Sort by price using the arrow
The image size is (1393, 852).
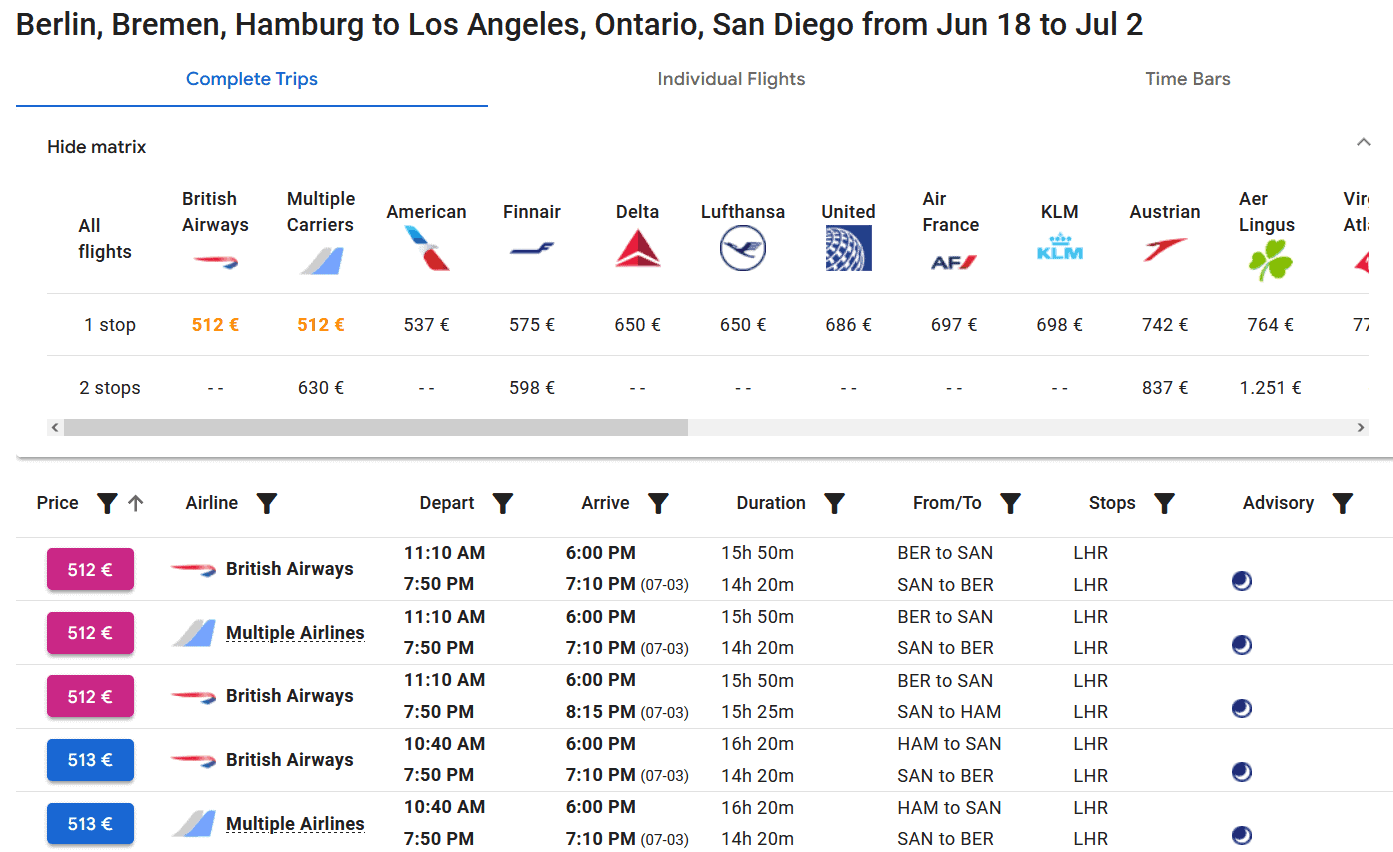tap(136, 503)
